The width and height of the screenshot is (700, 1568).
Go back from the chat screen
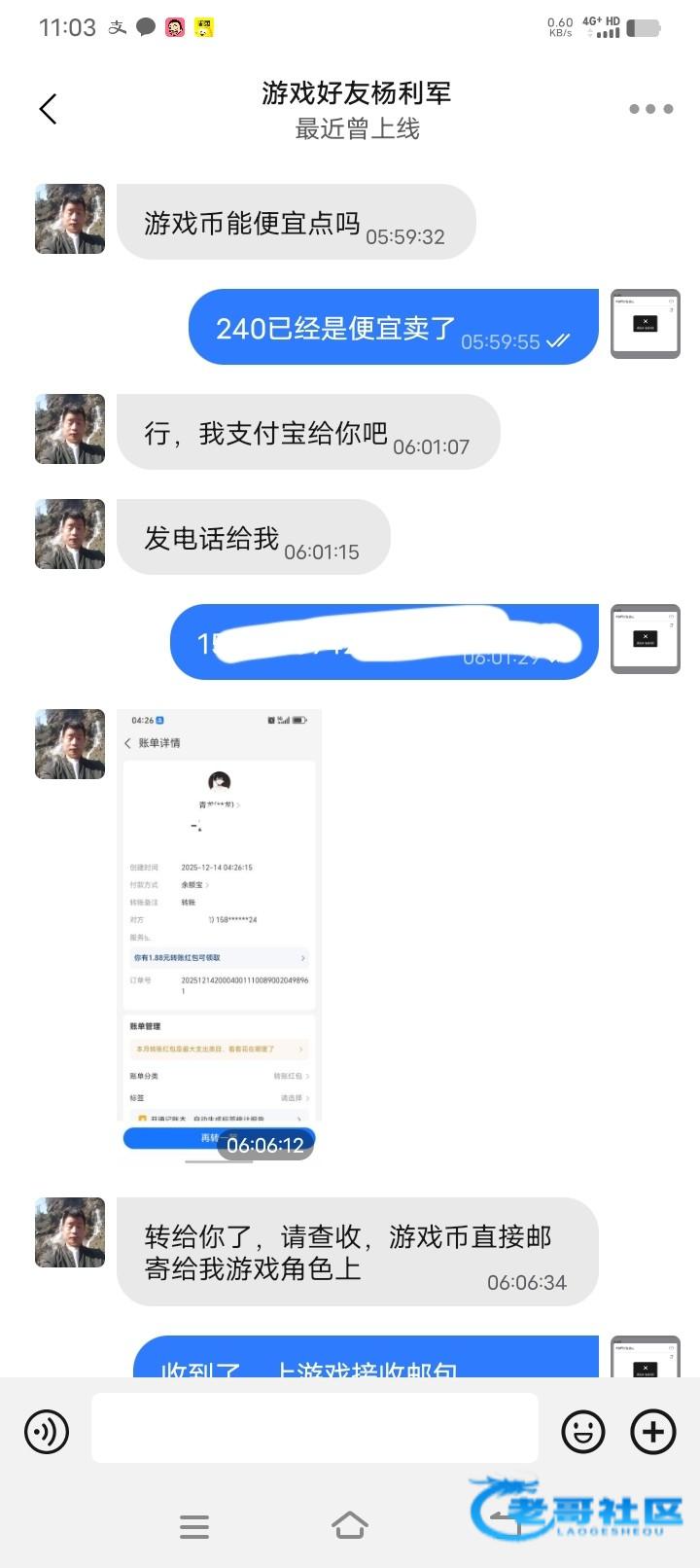(49, 109)
